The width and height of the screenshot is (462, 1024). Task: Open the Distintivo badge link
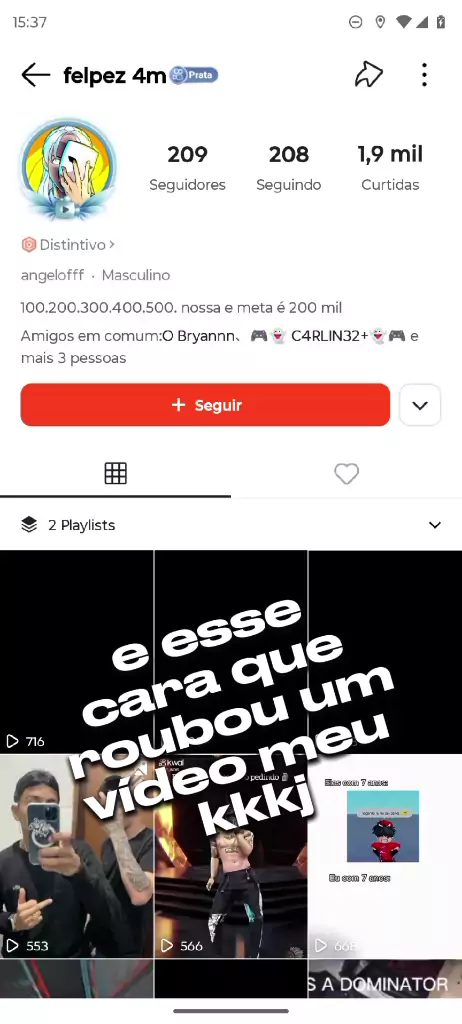pos(68,245)
